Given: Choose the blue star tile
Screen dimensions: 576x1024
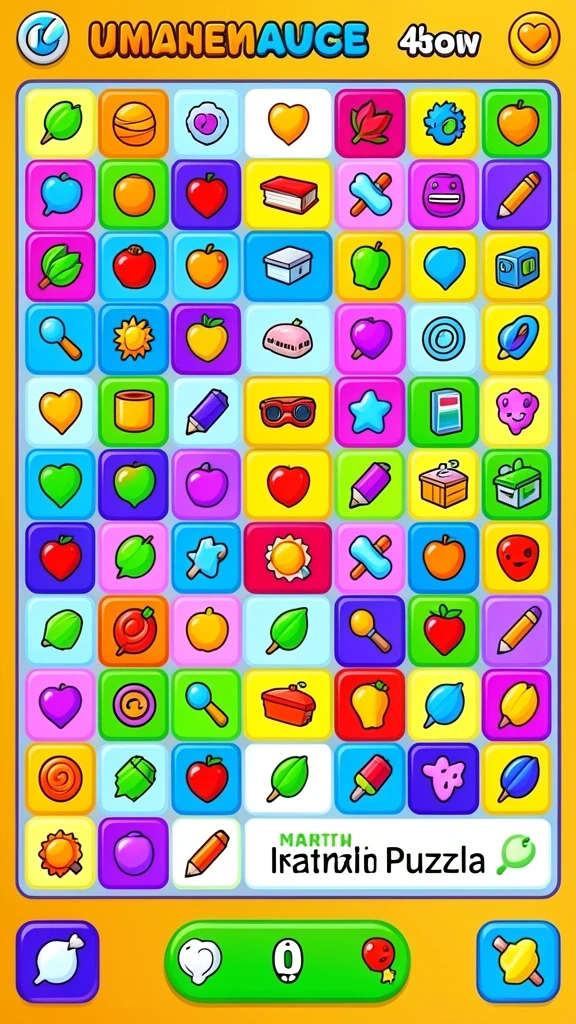Looking at the screenshot, I should point(370,411).
